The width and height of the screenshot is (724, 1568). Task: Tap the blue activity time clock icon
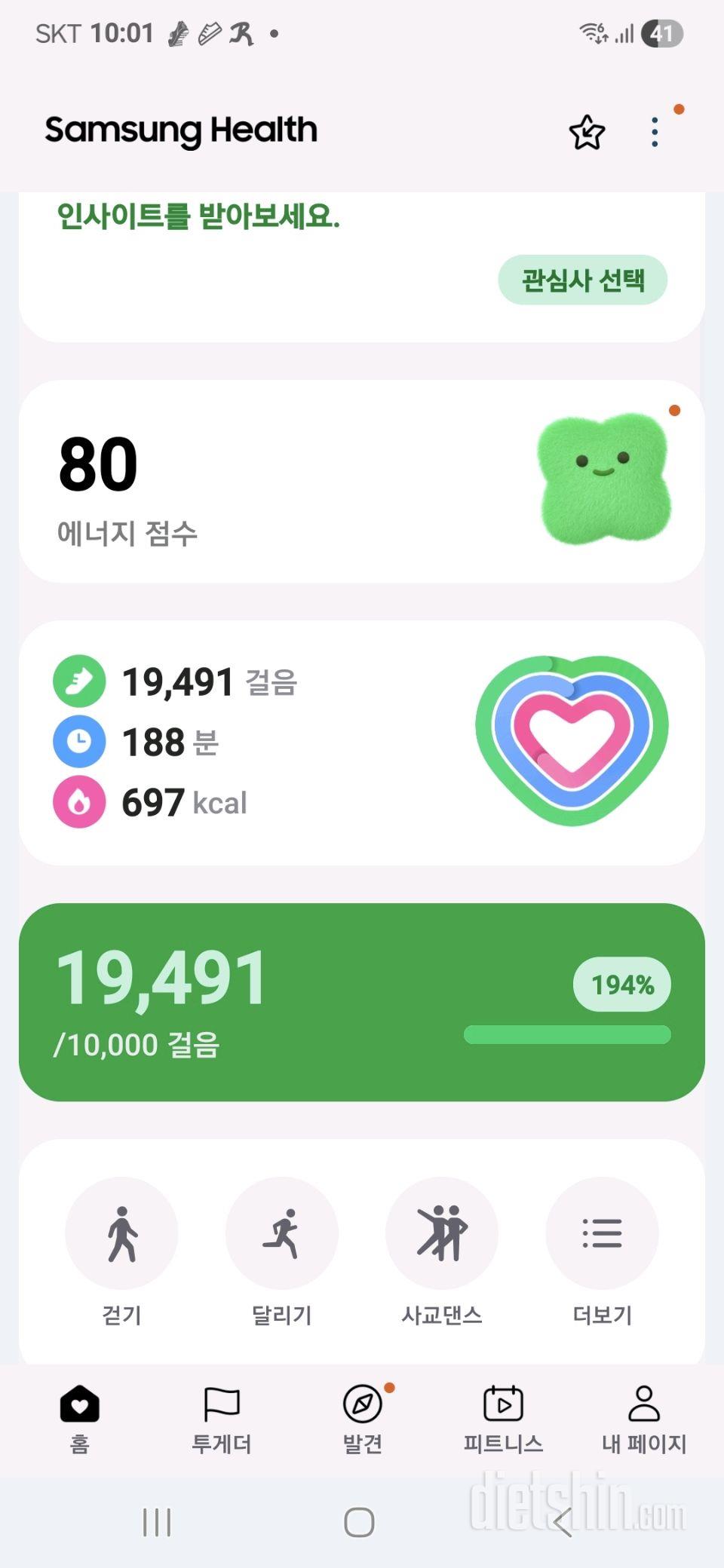(79, 741)
